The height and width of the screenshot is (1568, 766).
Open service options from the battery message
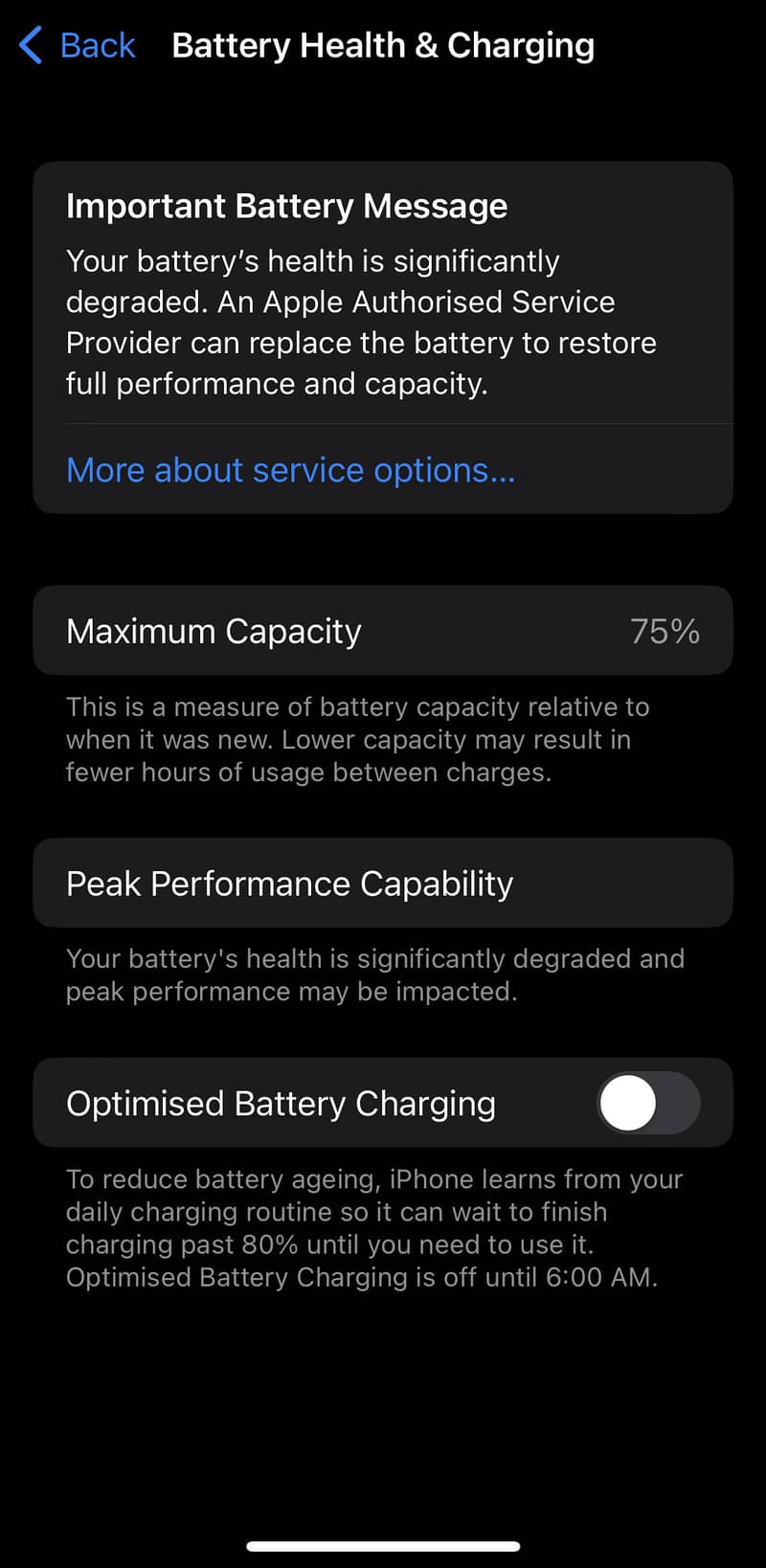[x=289, y=470]
